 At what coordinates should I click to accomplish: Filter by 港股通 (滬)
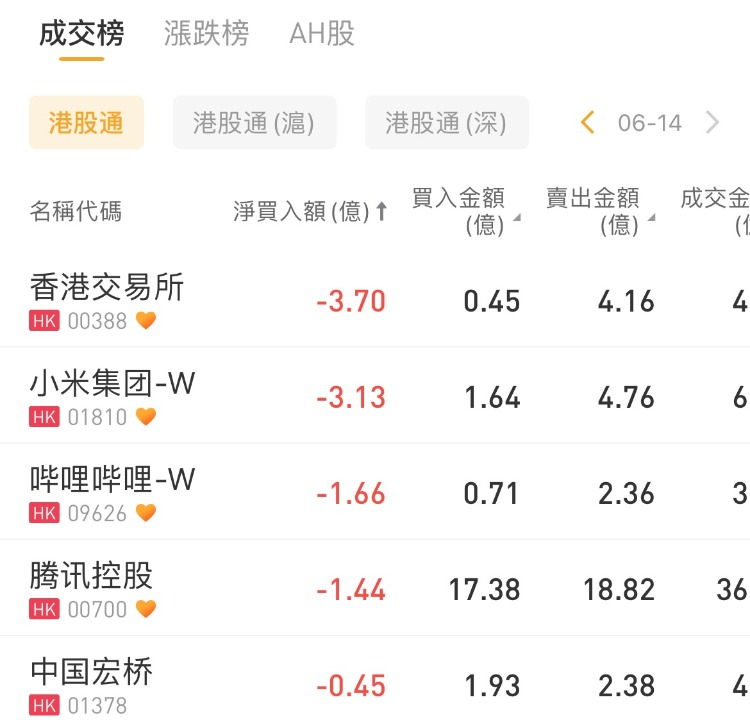coord(254,123)
